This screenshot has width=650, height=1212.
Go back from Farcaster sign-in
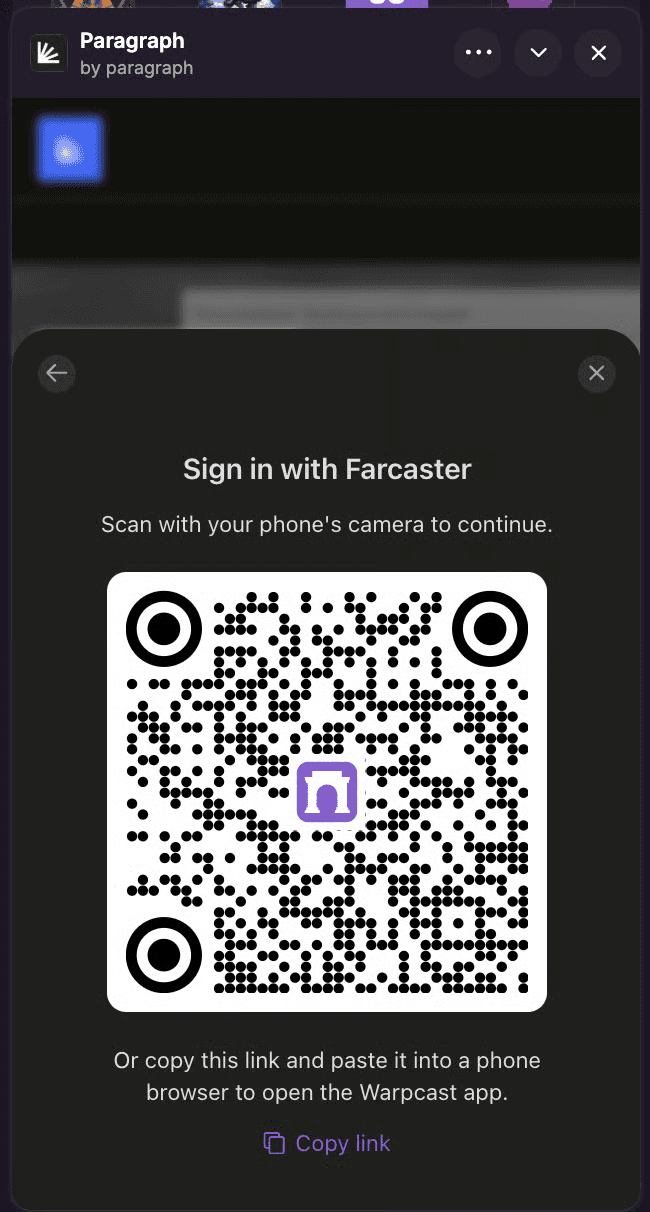pyautogui.click(x=57, y=373)
